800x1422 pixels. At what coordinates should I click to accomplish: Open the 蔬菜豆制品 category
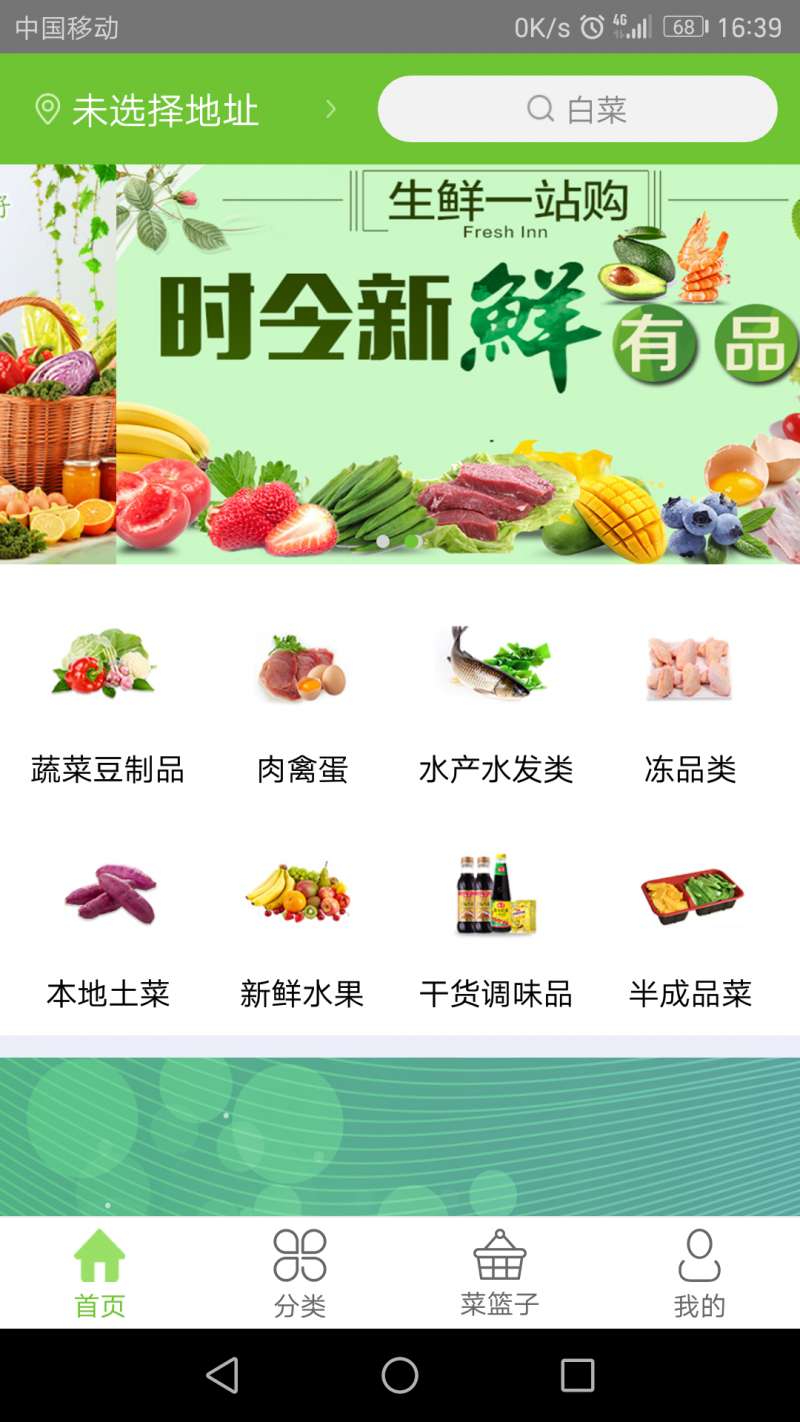click(x=107, y=702)
